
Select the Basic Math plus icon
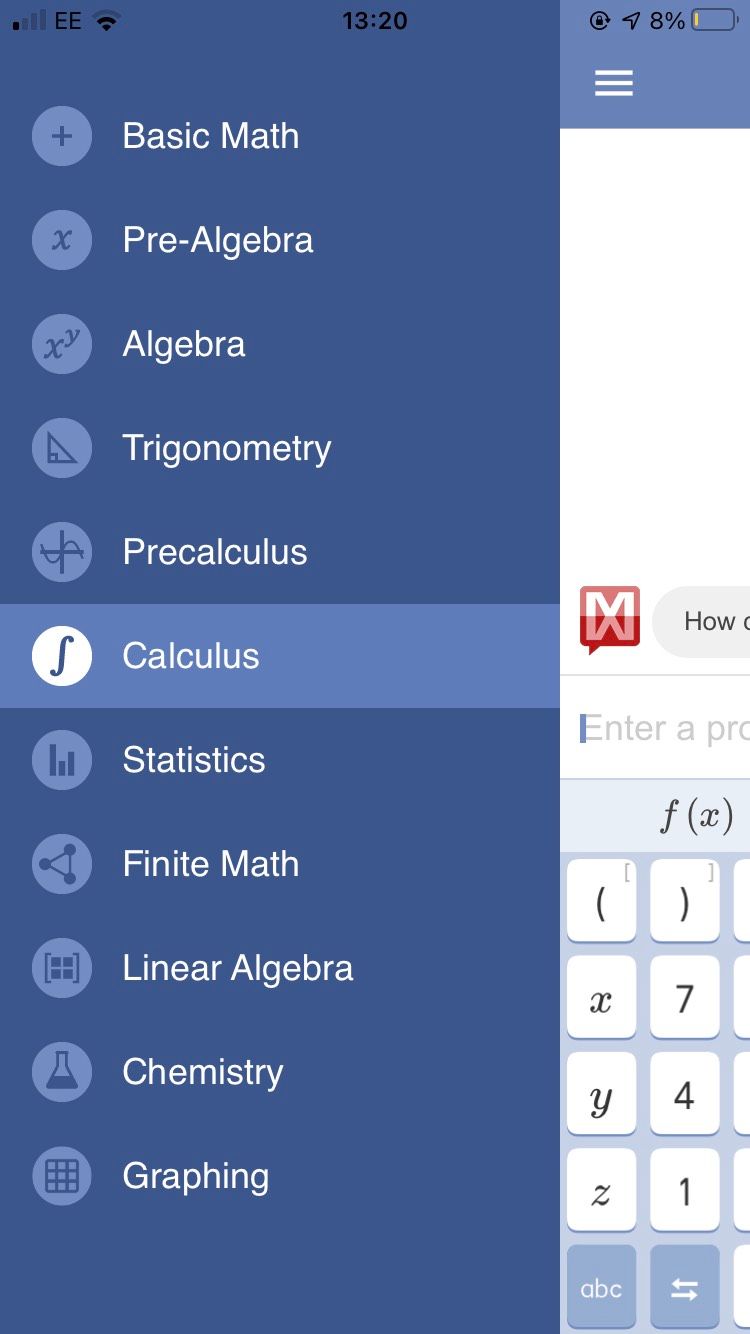pyautogui.click(x=62, y=136)
